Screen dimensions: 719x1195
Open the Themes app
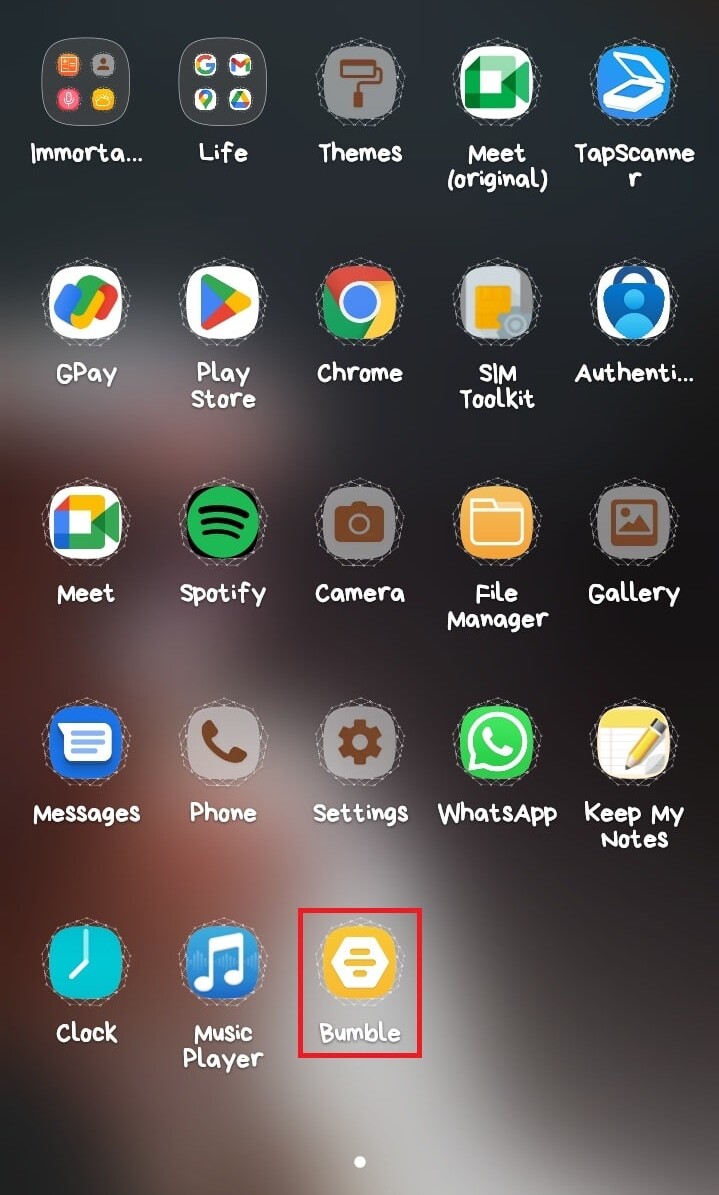(360, 84)
